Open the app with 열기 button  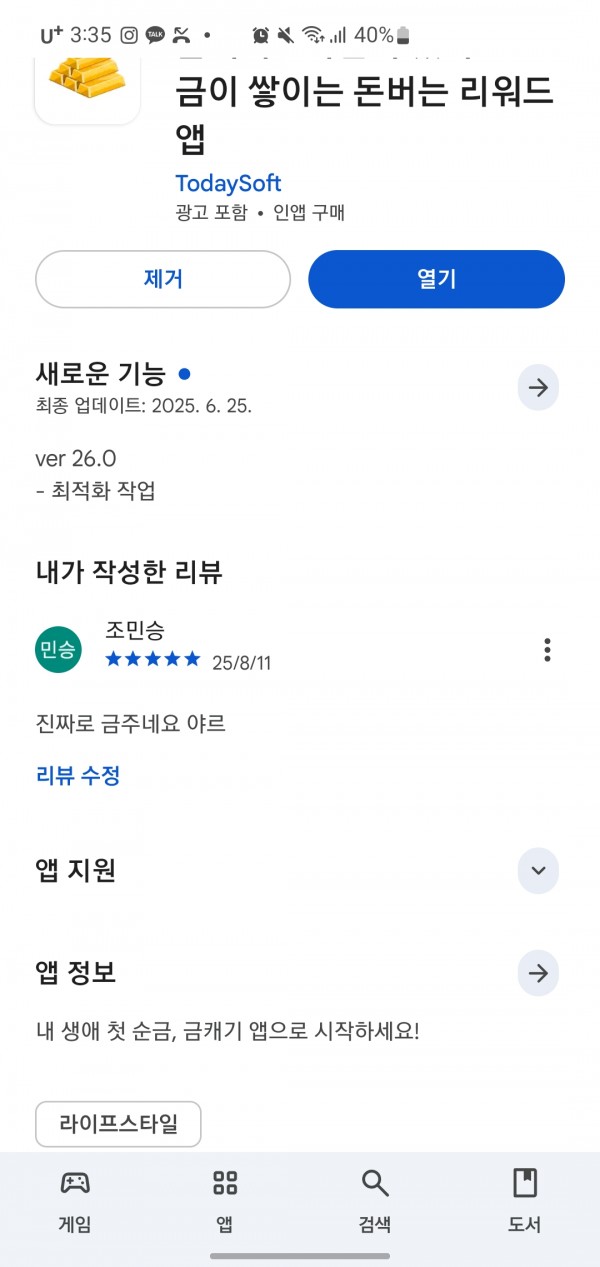pos(436,279)
